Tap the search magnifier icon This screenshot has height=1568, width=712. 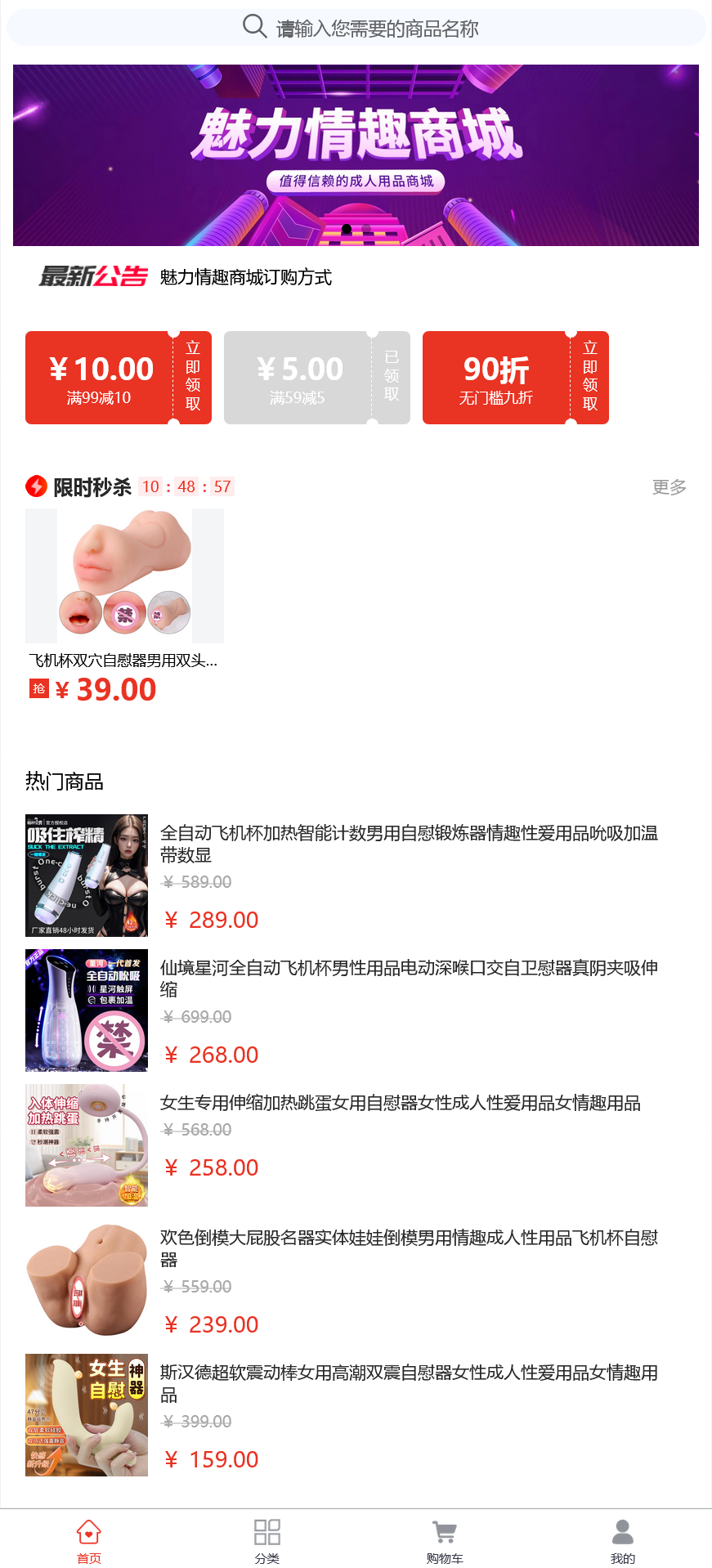pos(253,26)
